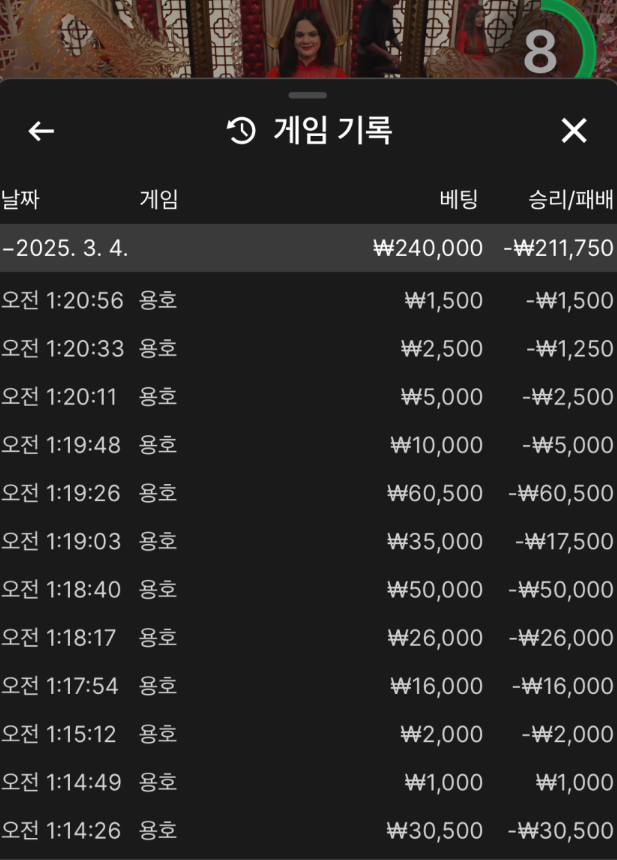View the winning round at 오전 1:14:49

click(x=308, y=782)
